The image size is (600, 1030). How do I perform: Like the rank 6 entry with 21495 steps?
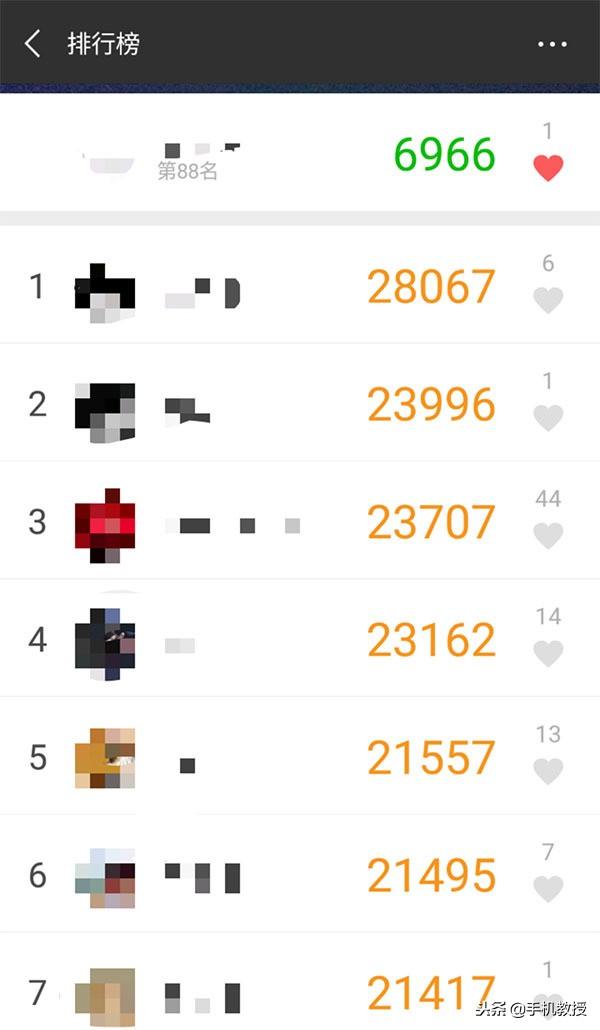coord(548,888)
